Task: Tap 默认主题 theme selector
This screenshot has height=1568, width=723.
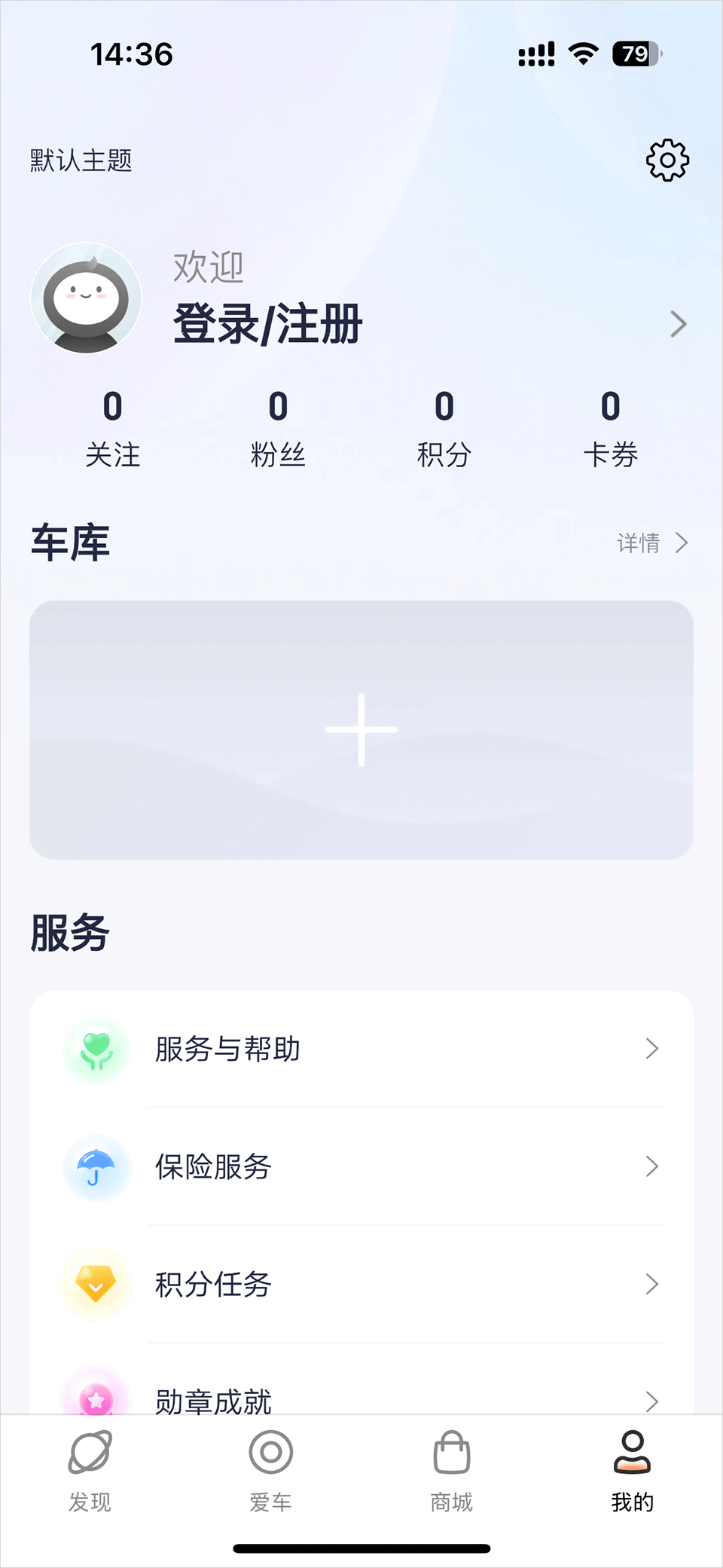Action: coord(81,160)
